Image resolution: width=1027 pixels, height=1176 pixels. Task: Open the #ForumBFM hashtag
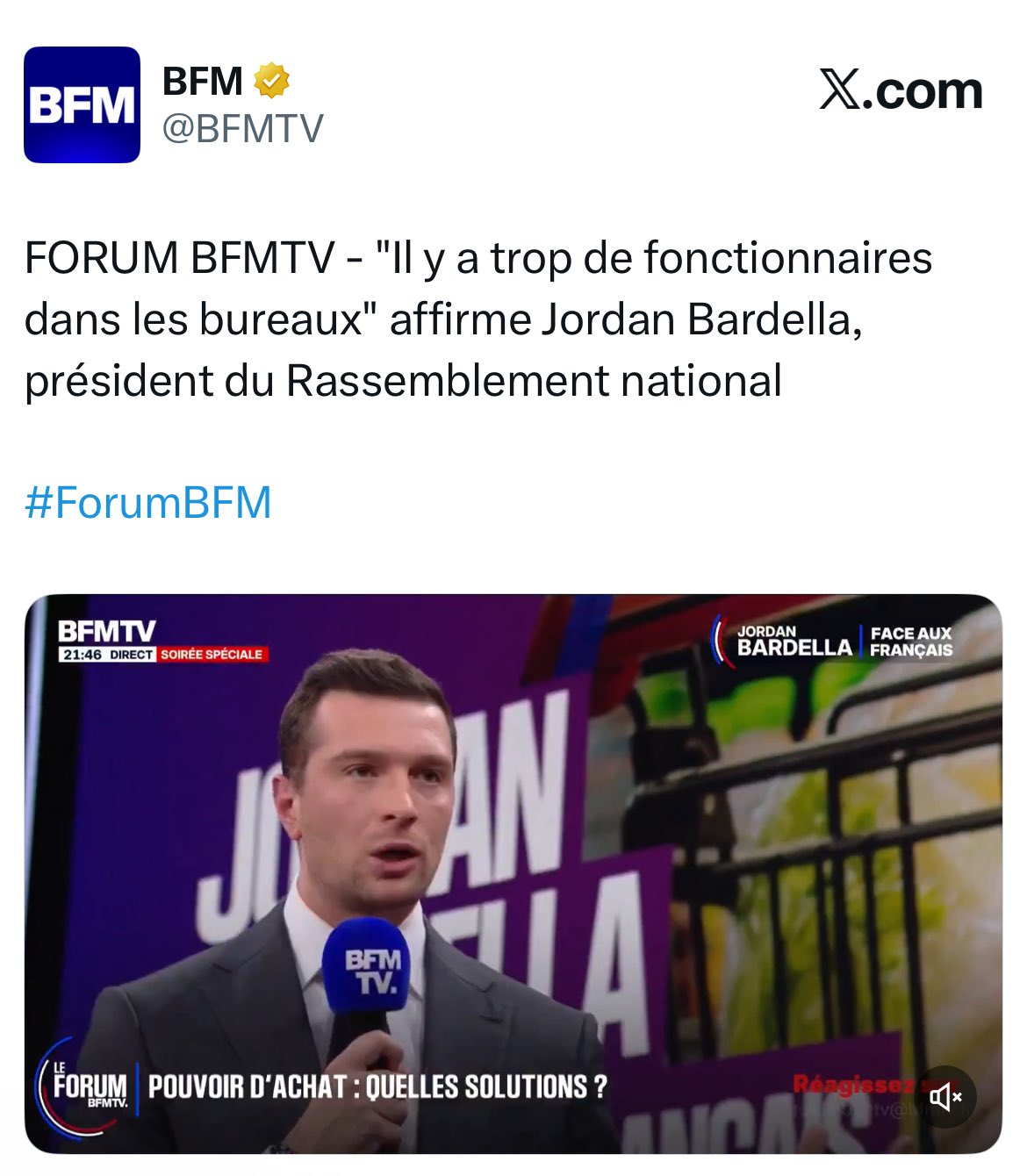148,503
